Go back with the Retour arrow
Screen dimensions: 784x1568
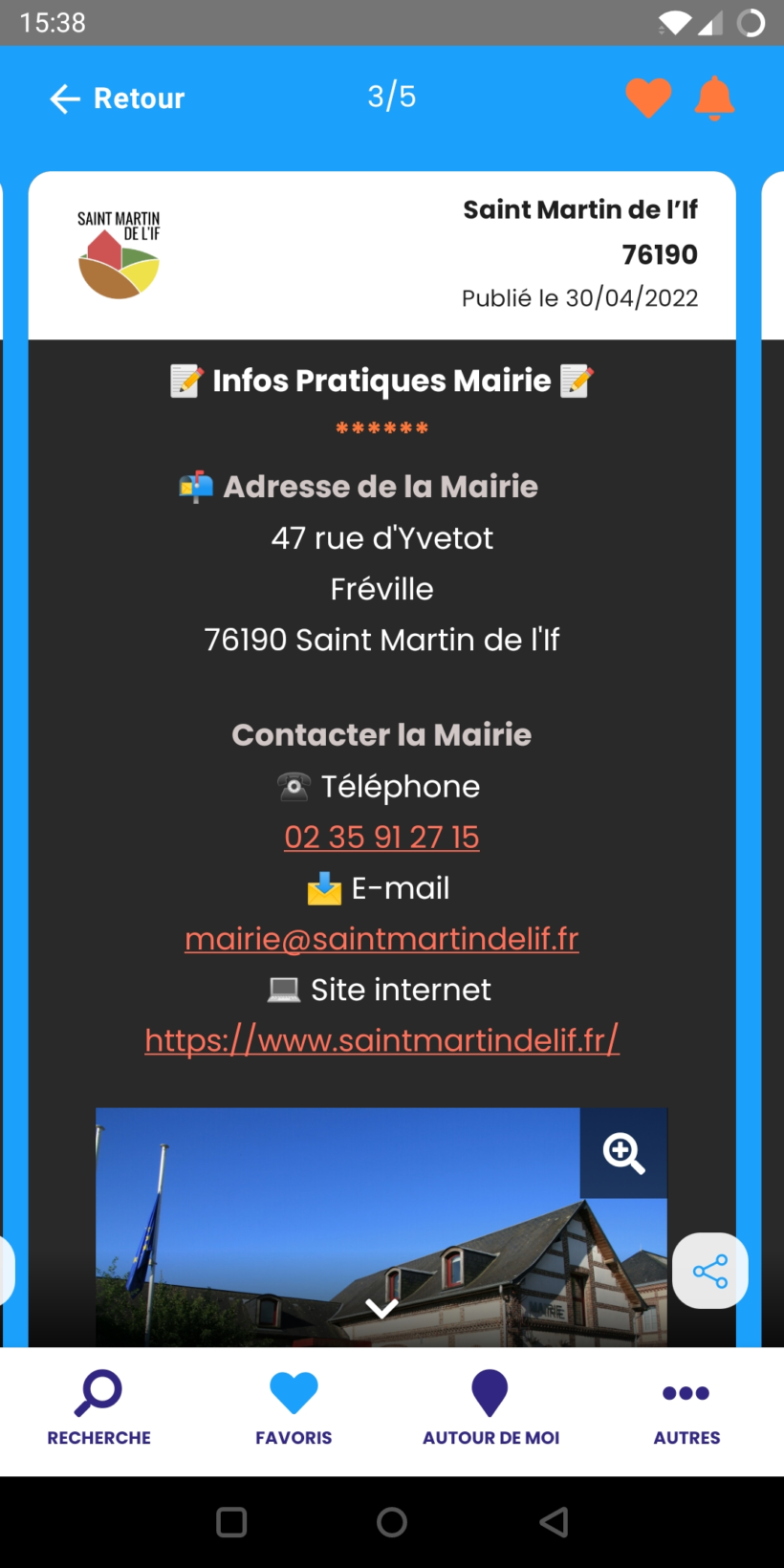tap(117, 98)
